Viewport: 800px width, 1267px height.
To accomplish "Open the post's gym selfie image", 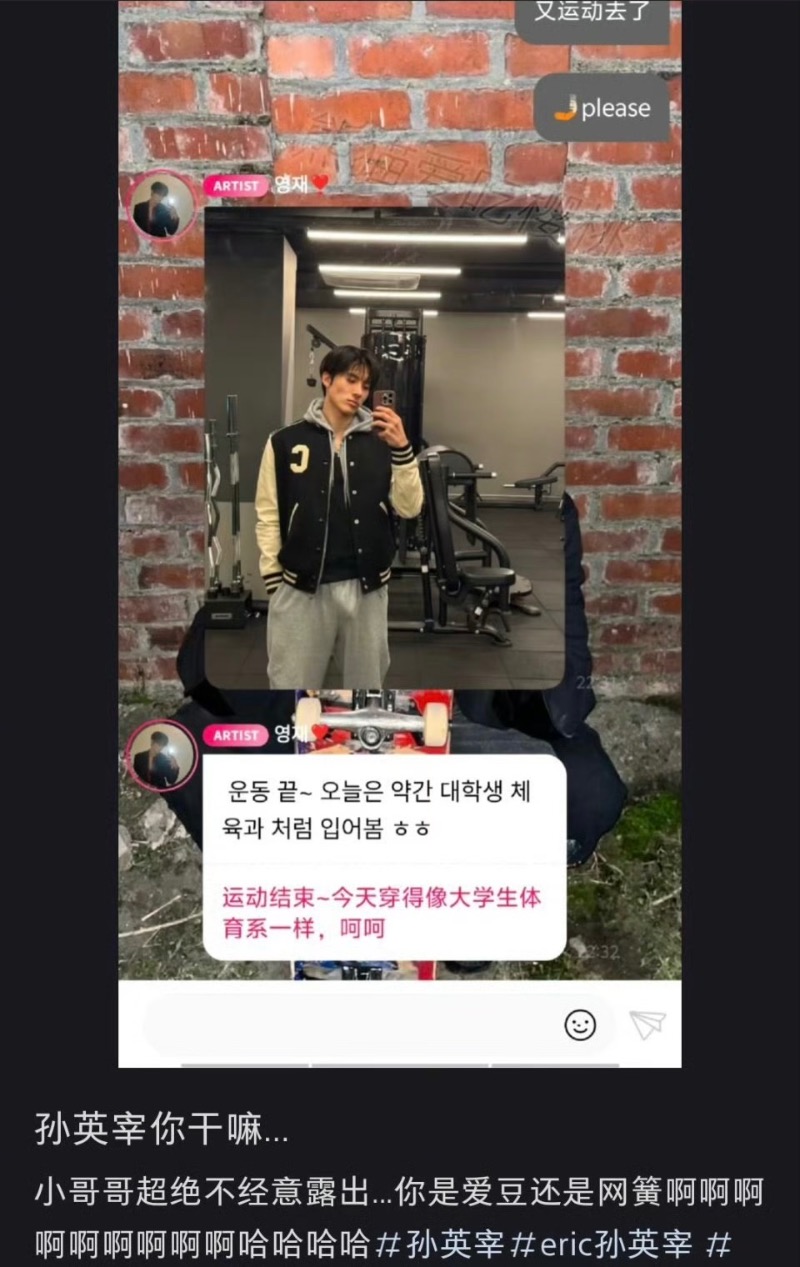I will point(384,448).
